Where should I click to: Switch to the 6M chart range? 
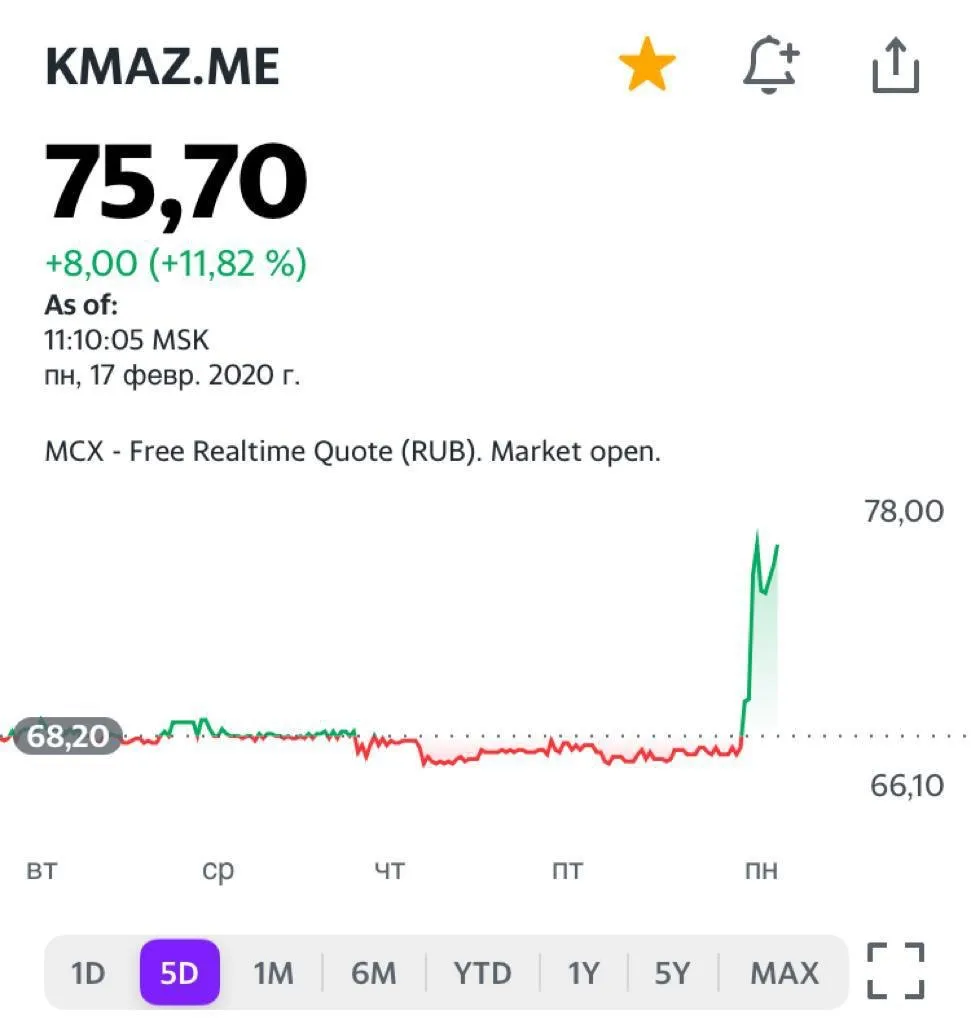374,973
